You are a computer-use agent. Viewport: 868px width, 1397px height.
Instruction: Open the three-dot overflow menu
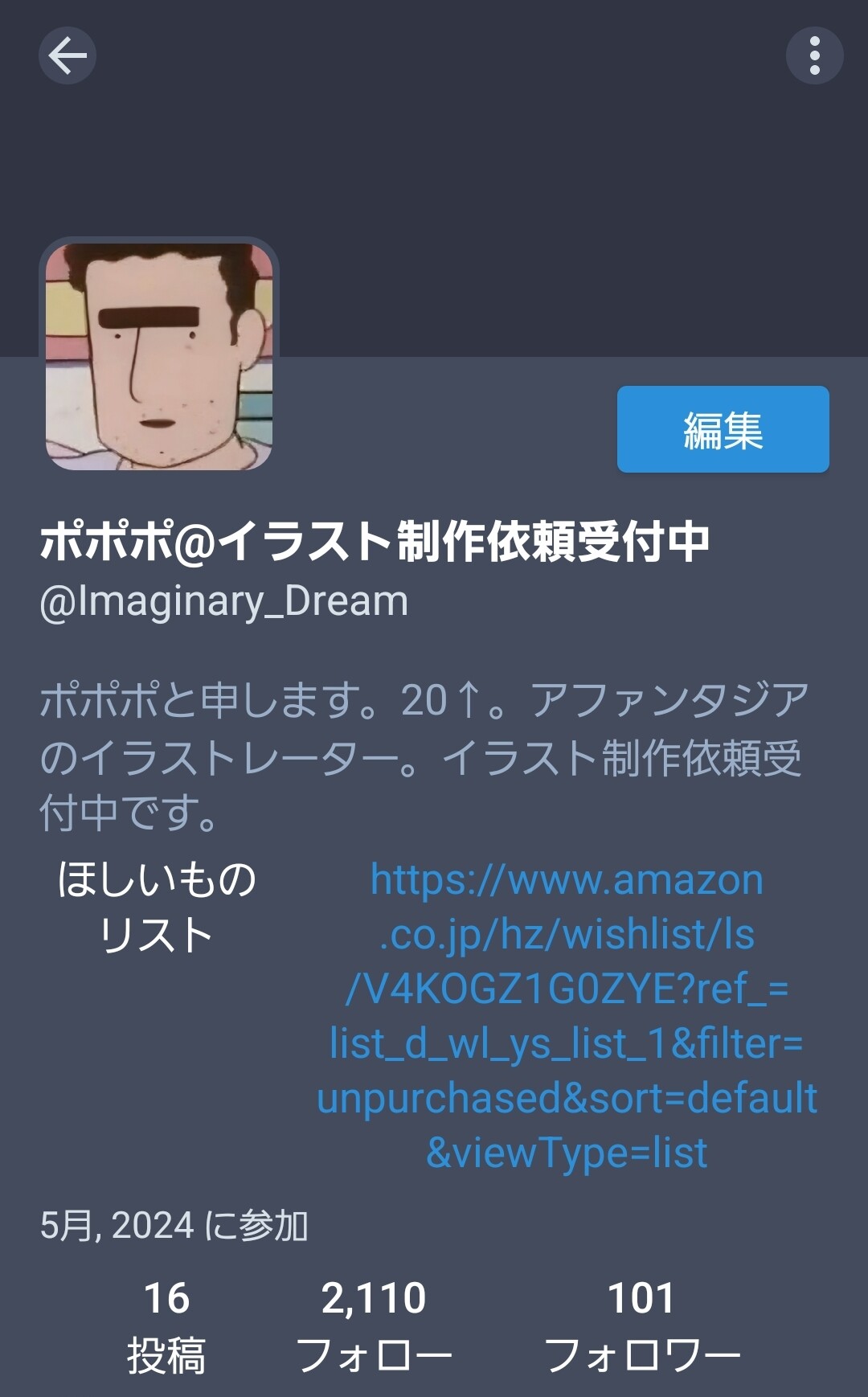(814, 55)
